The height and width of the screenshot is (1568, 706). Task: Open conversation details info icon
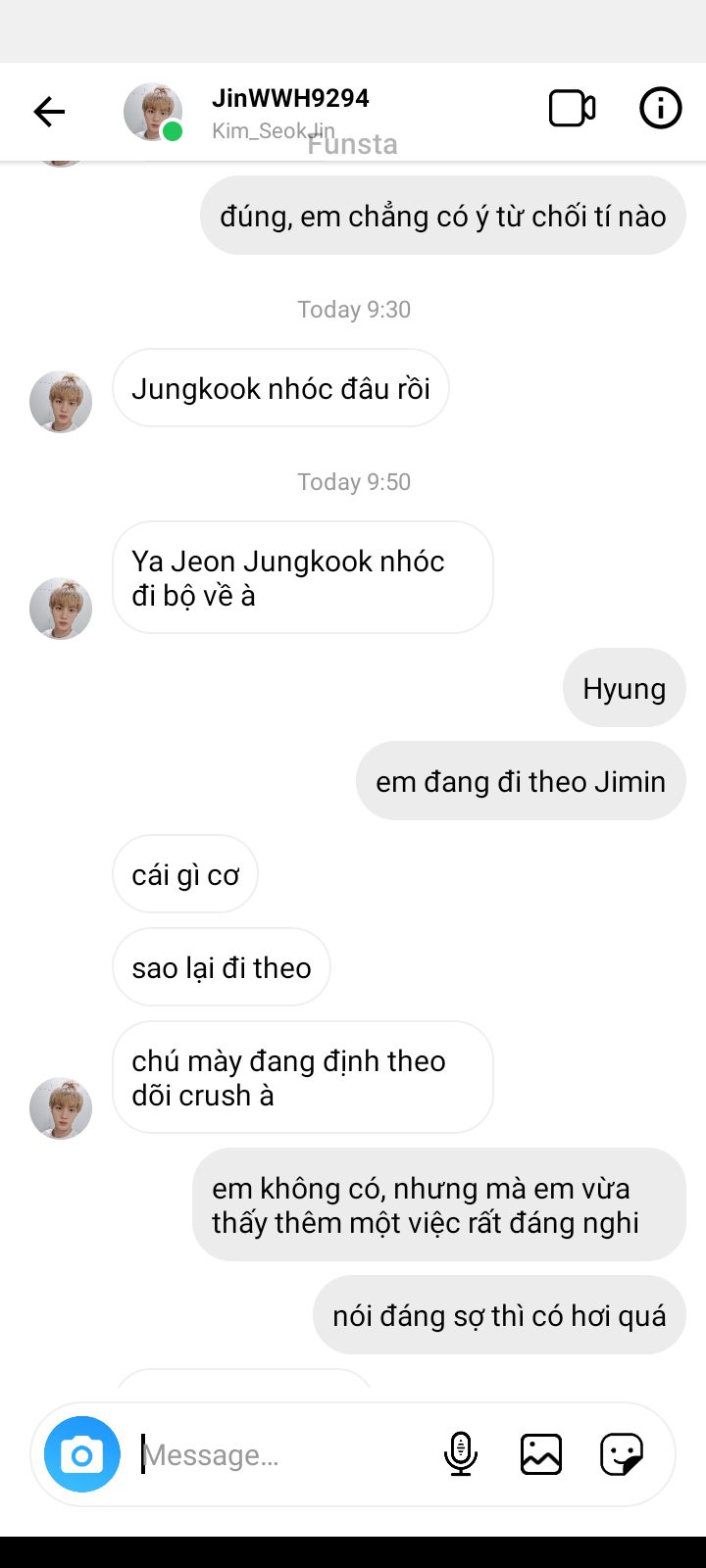point(660,109)
